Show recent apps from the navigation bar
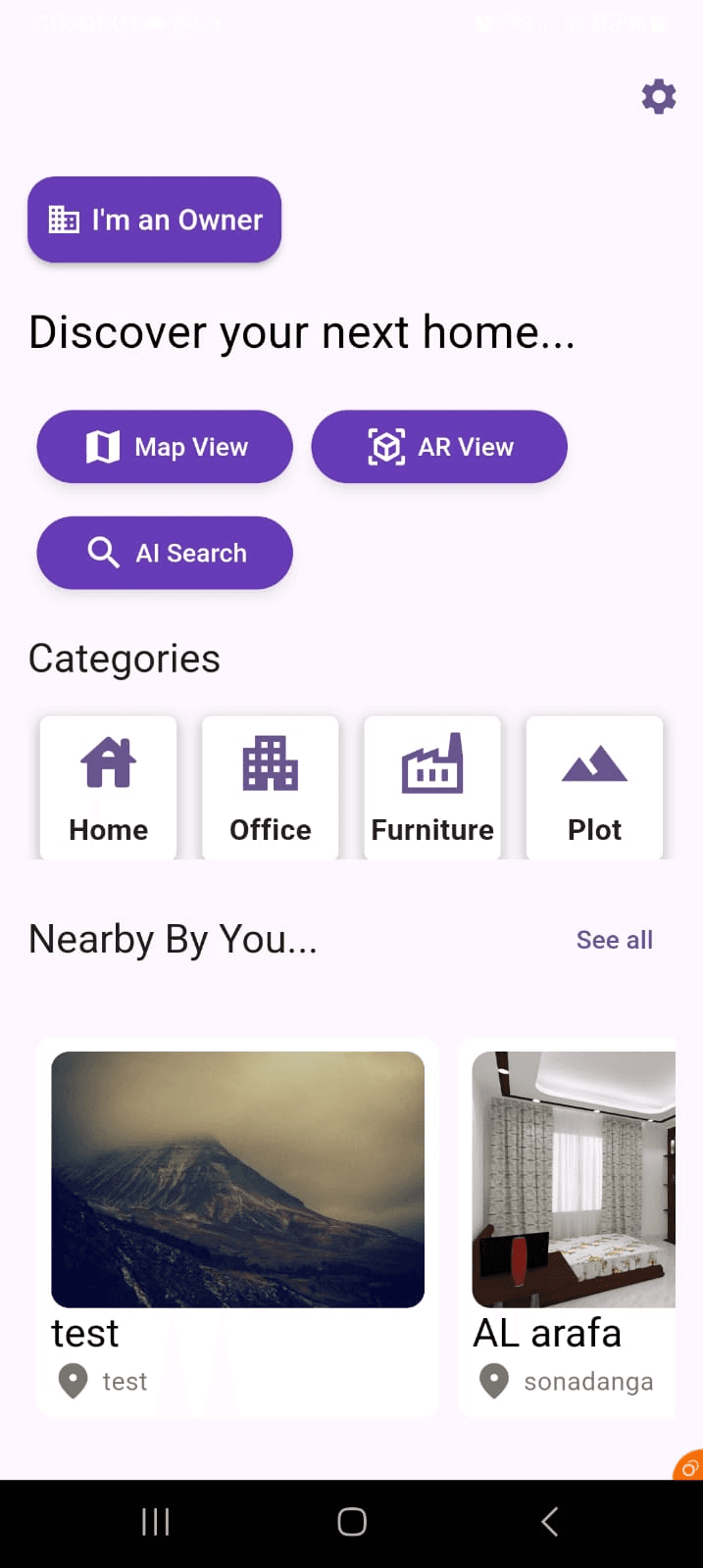The width and height of the screenshot is (703, 1568). [156, 1521]
